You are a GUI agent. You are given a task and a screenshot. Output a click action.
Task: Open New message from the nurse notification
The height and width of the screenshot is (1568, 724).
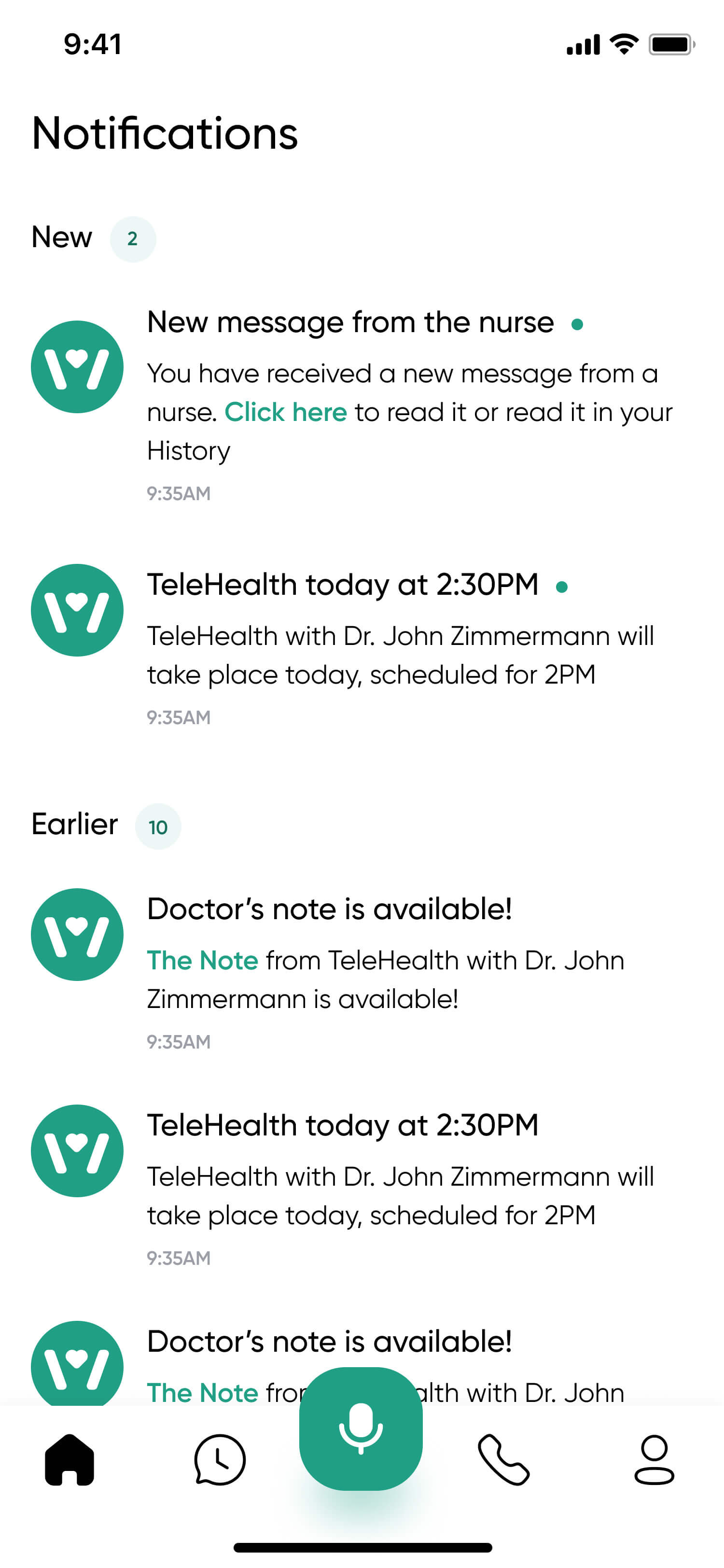point(350,322)
